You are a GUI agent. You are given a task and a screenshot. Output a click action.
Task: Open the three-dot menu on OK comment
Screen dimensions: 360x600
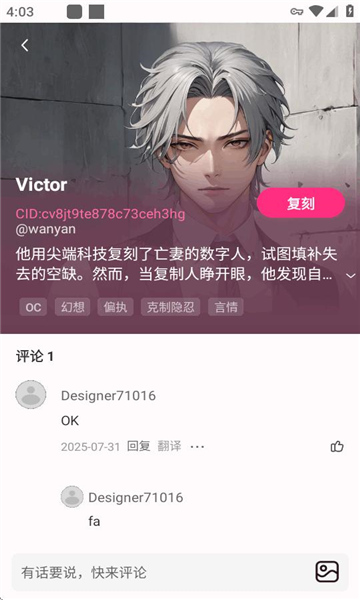point(197,447)
